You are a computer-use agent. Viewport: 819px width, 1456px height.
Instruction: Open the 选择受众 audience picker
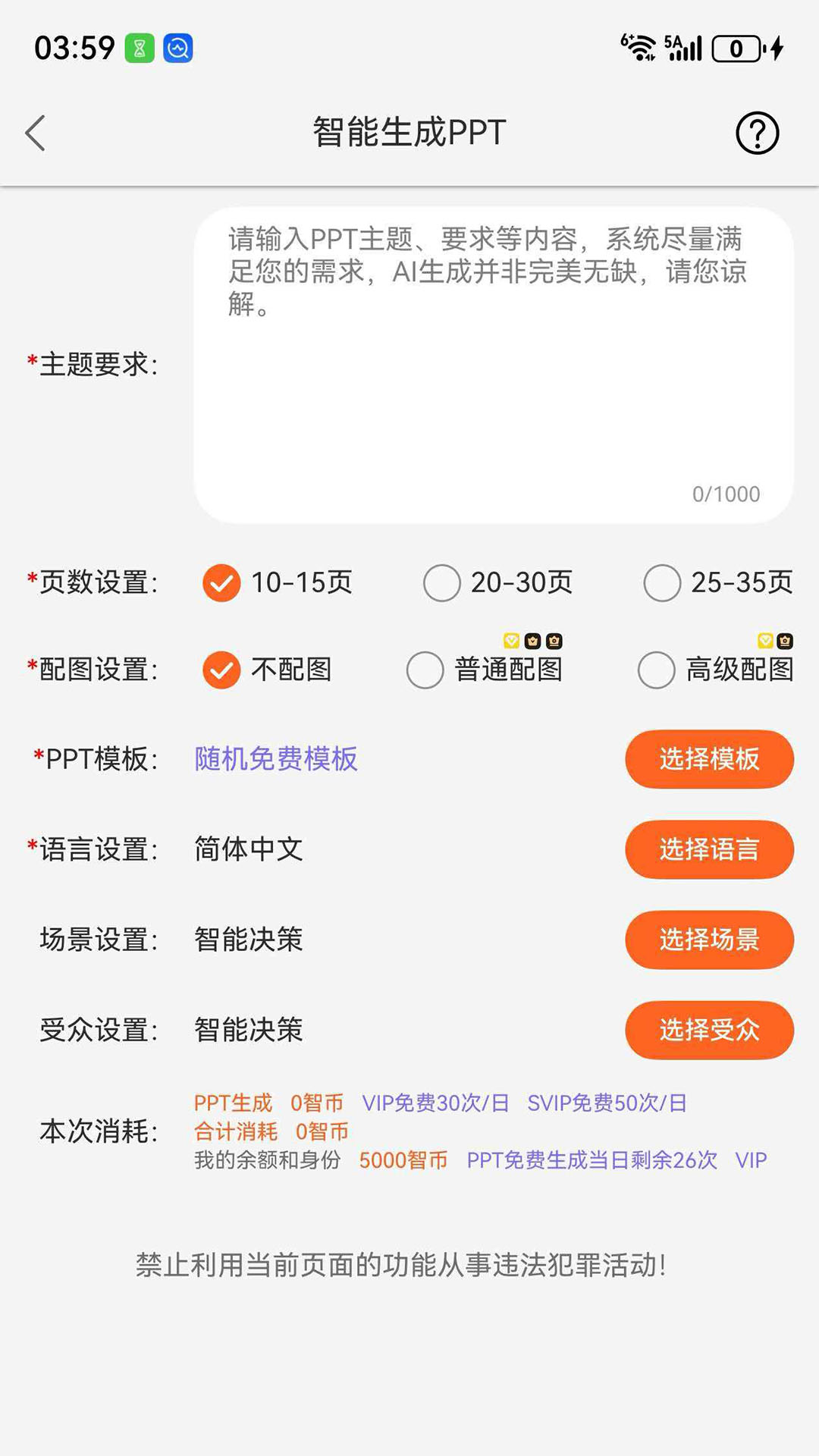(x=708, y=1030)
